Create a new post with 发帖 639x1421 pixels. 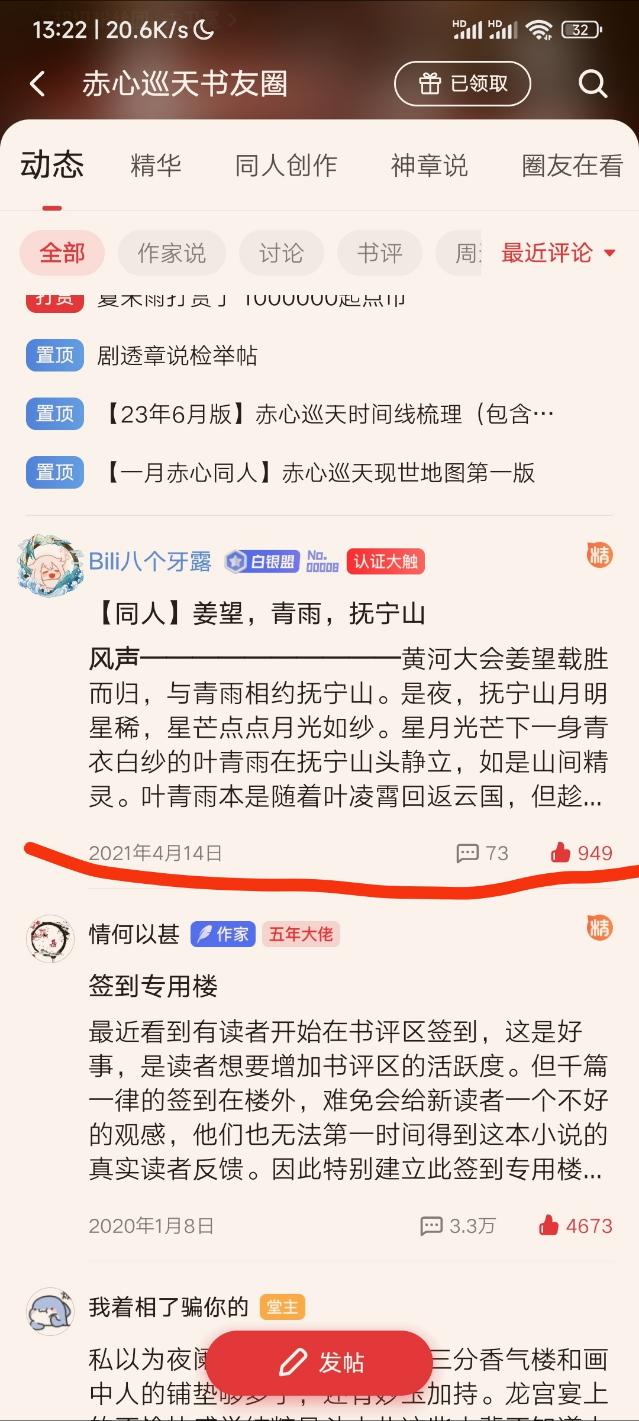(320, 1362)
